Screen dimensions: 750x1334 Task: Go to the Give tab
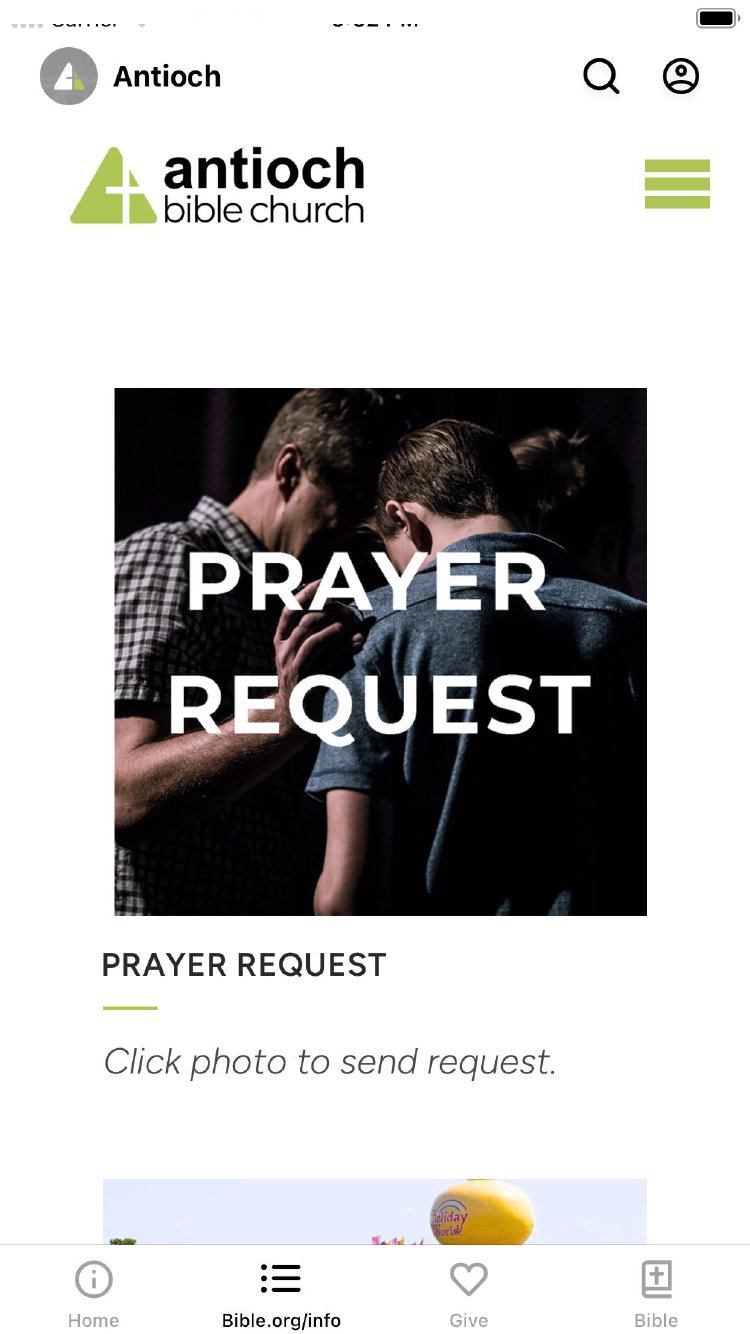coord(468,1294)
